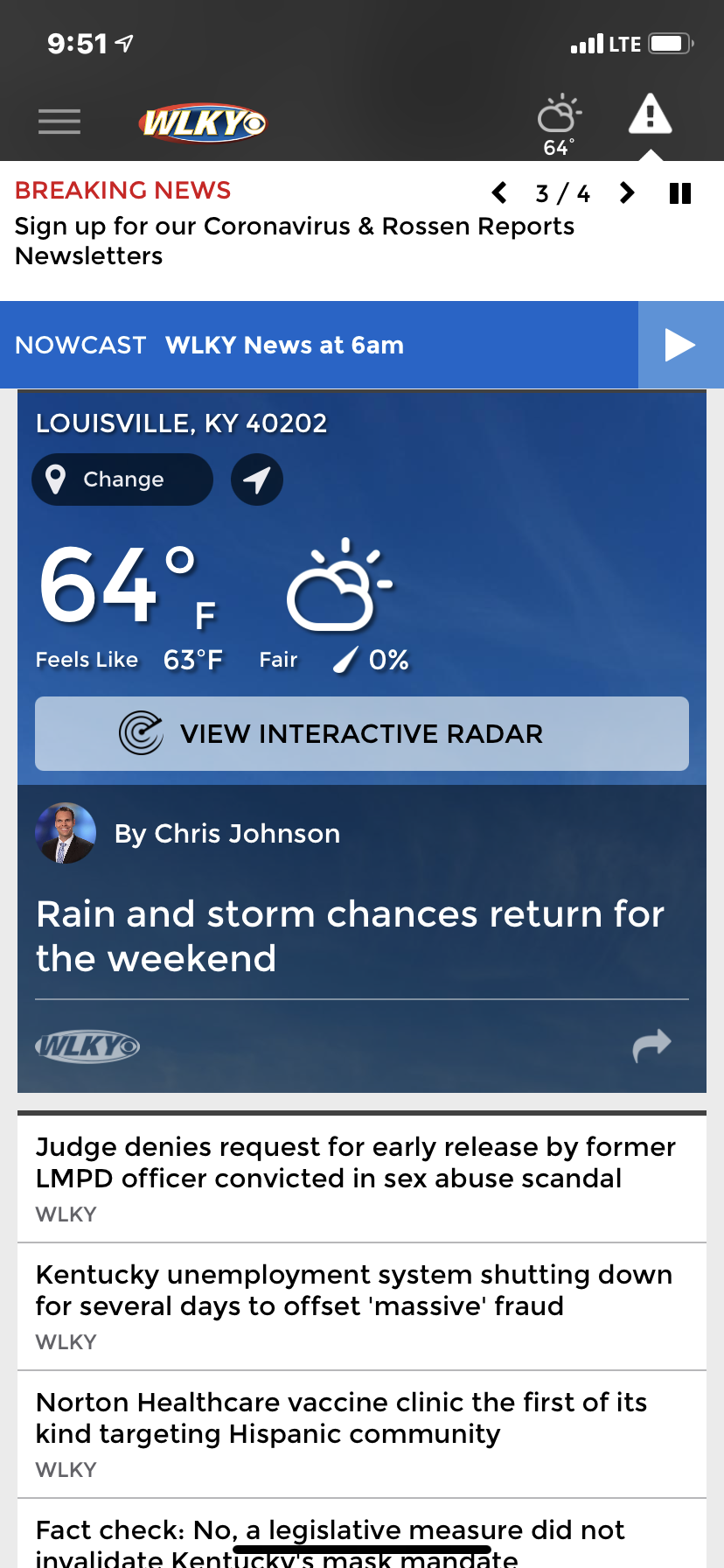Go to next breaking news item

click(x=627, y=192)
